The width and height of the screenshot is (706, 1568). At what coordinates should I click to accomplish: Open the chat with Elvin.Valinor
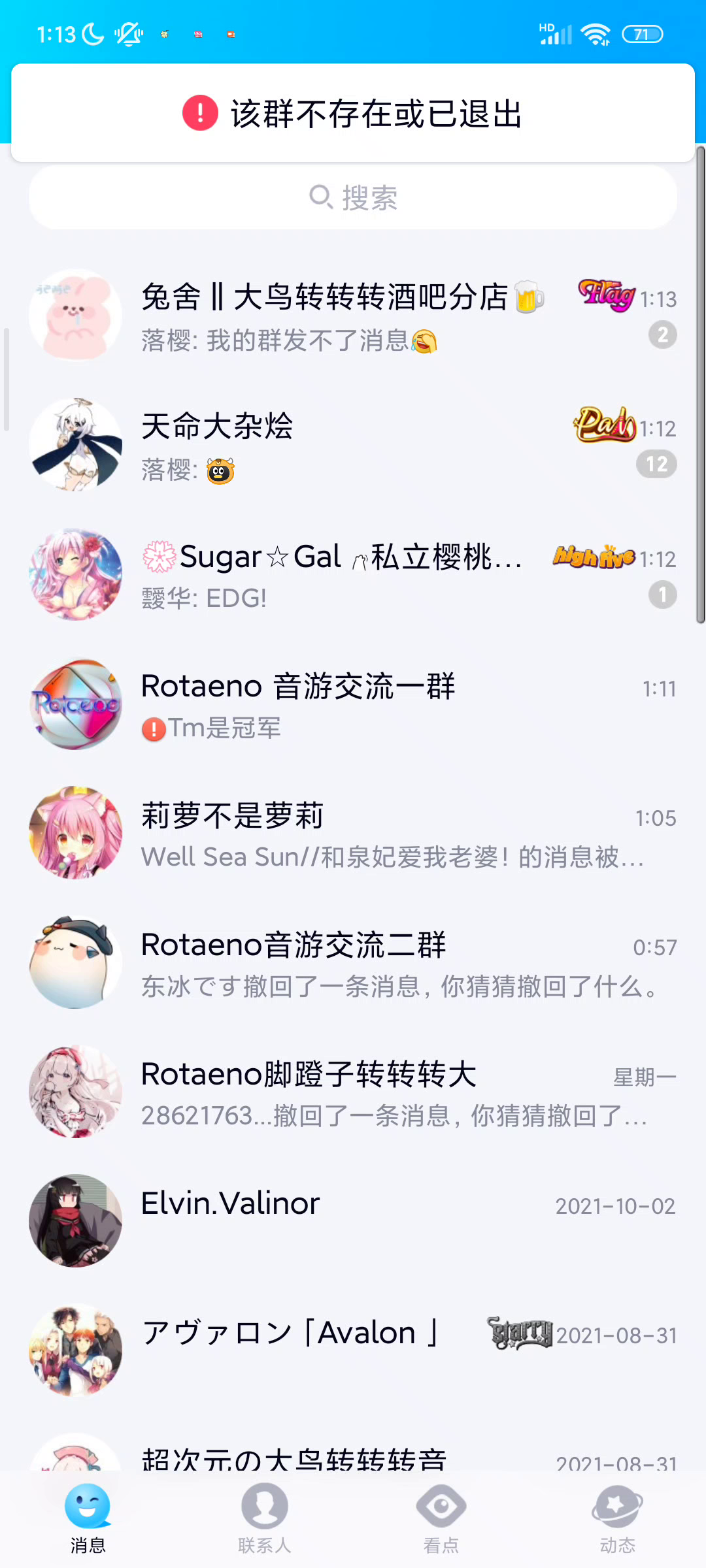[353, 1221]
